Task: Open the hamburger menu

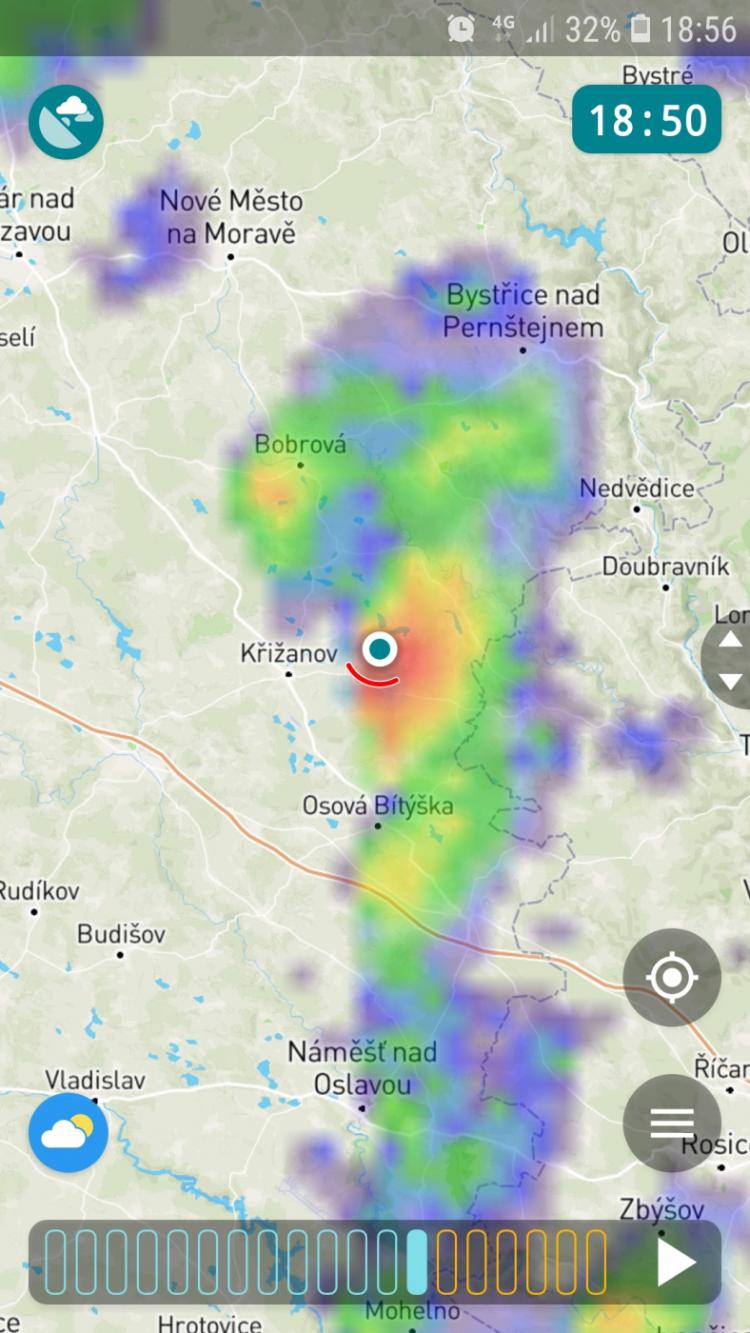Action: [672, 1123]
